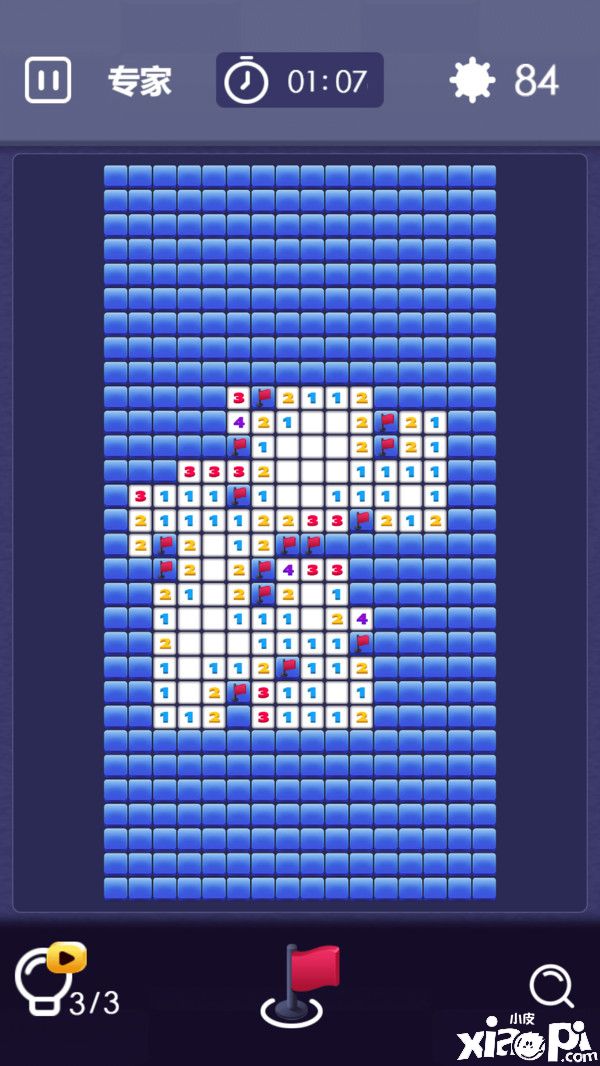Image resolution: width=600 pixels, height=1066 pixels.
Task: Use the lightbulb hint button
Action: click(x=46, y=982)
